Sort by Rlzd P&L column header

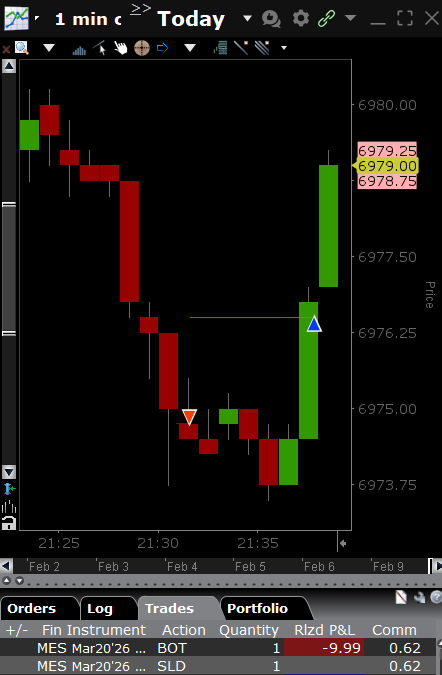pyautogui.click(x=325, y=630)
